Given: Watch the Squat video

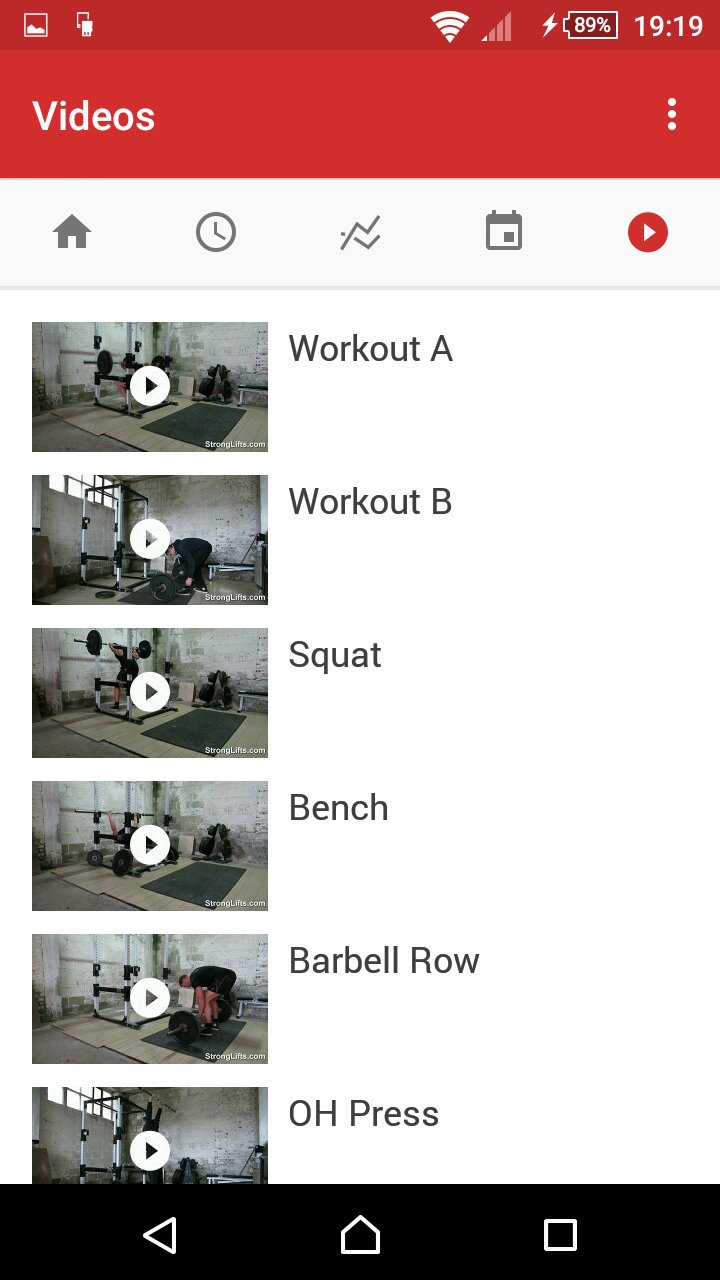Looking at the screenshot, I should [150, 692].
